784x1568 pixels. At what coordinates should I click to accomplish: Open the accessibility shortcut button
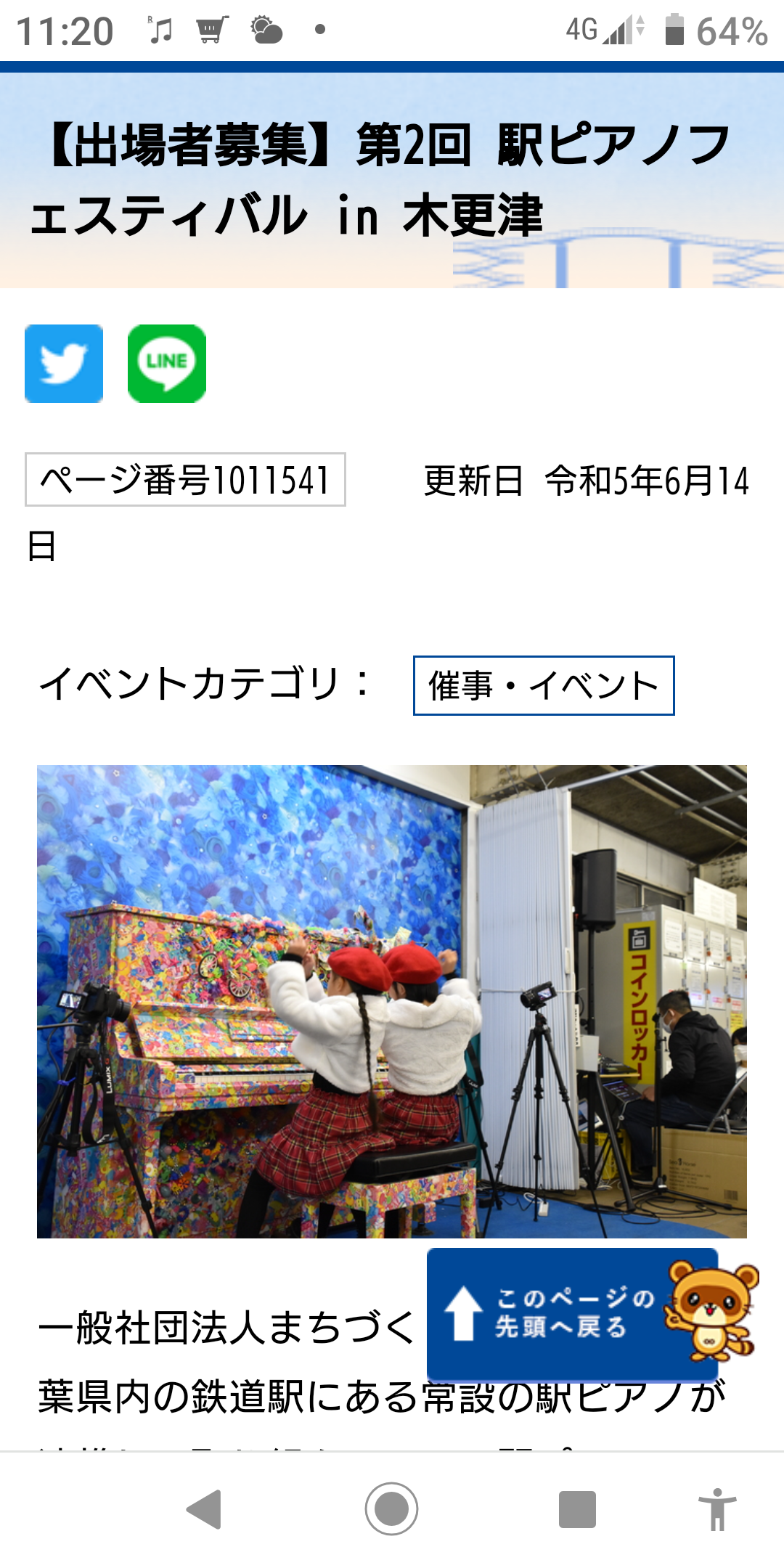pos(717,1509)
